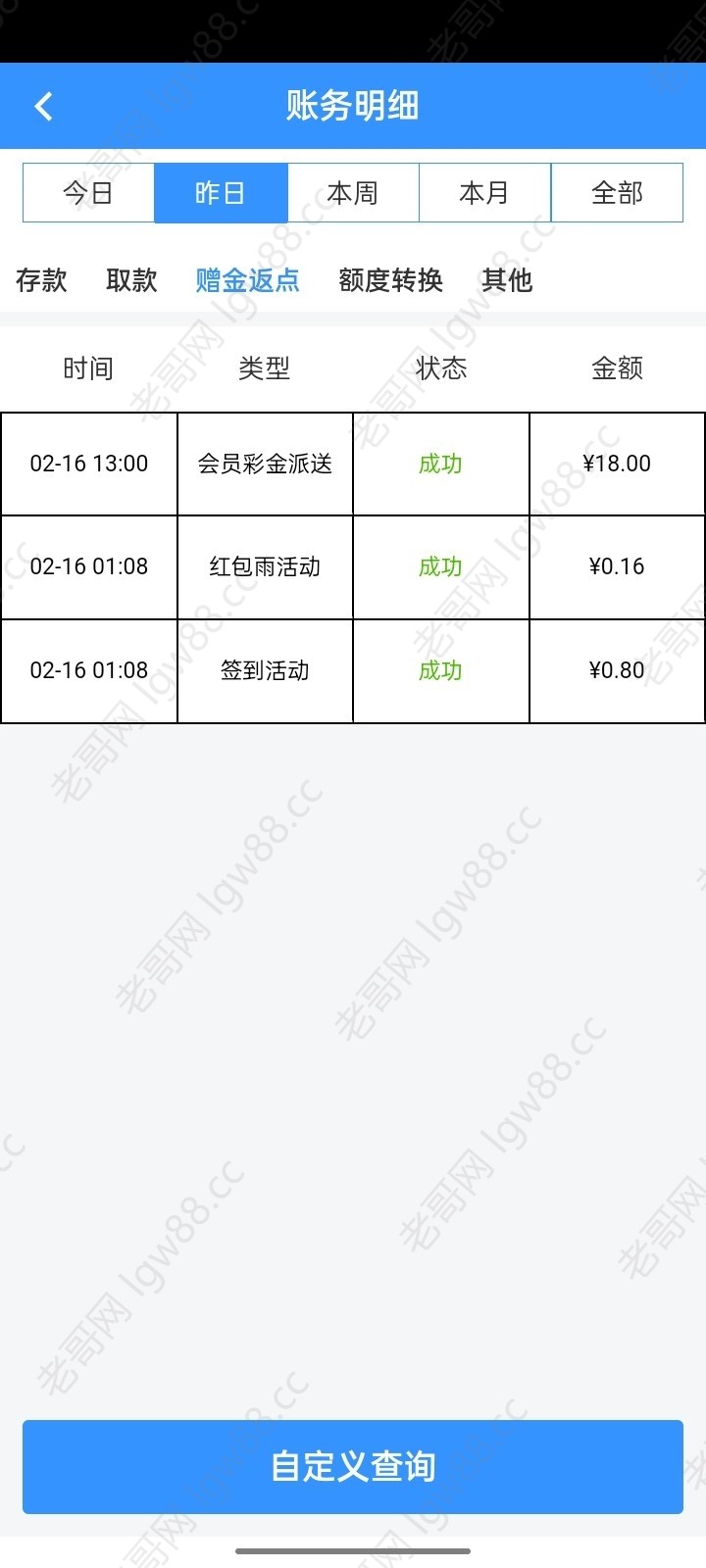Switch to the 本周 date filter

click(353, 193)
